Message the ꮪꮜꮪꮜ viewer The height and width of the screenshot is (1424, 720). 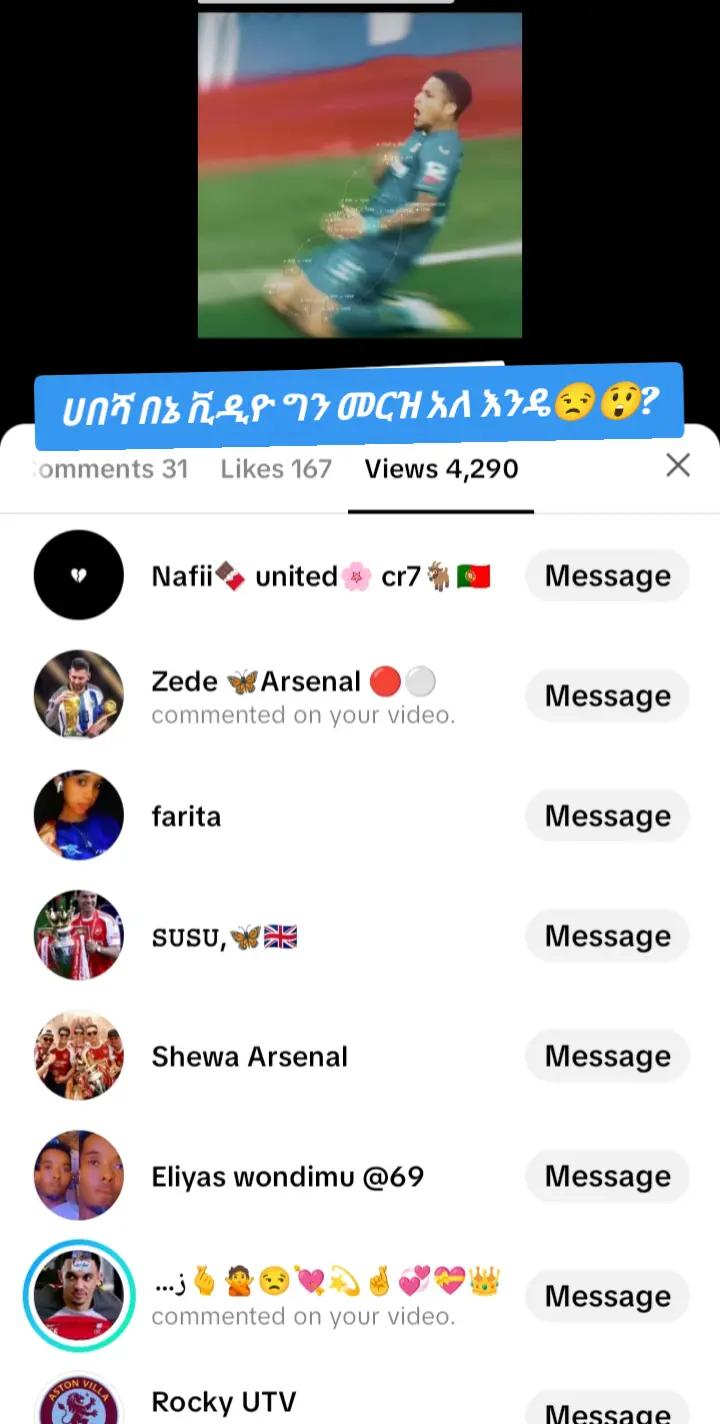(x=607, y=936)
